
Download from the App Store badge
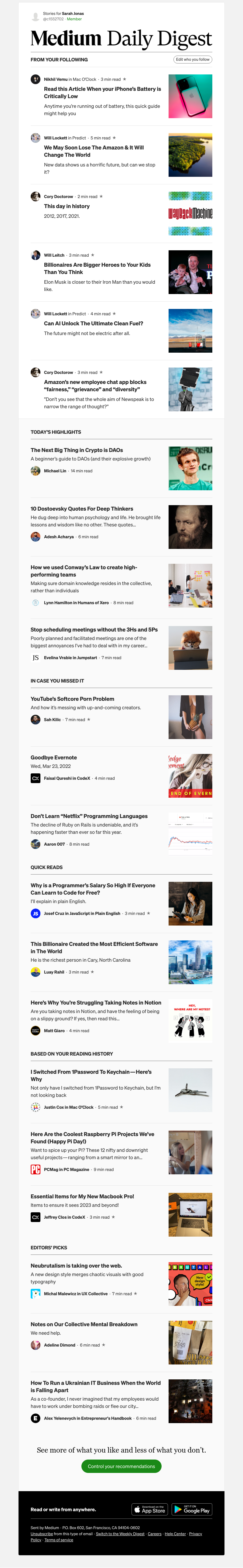tap(149, 1509)
